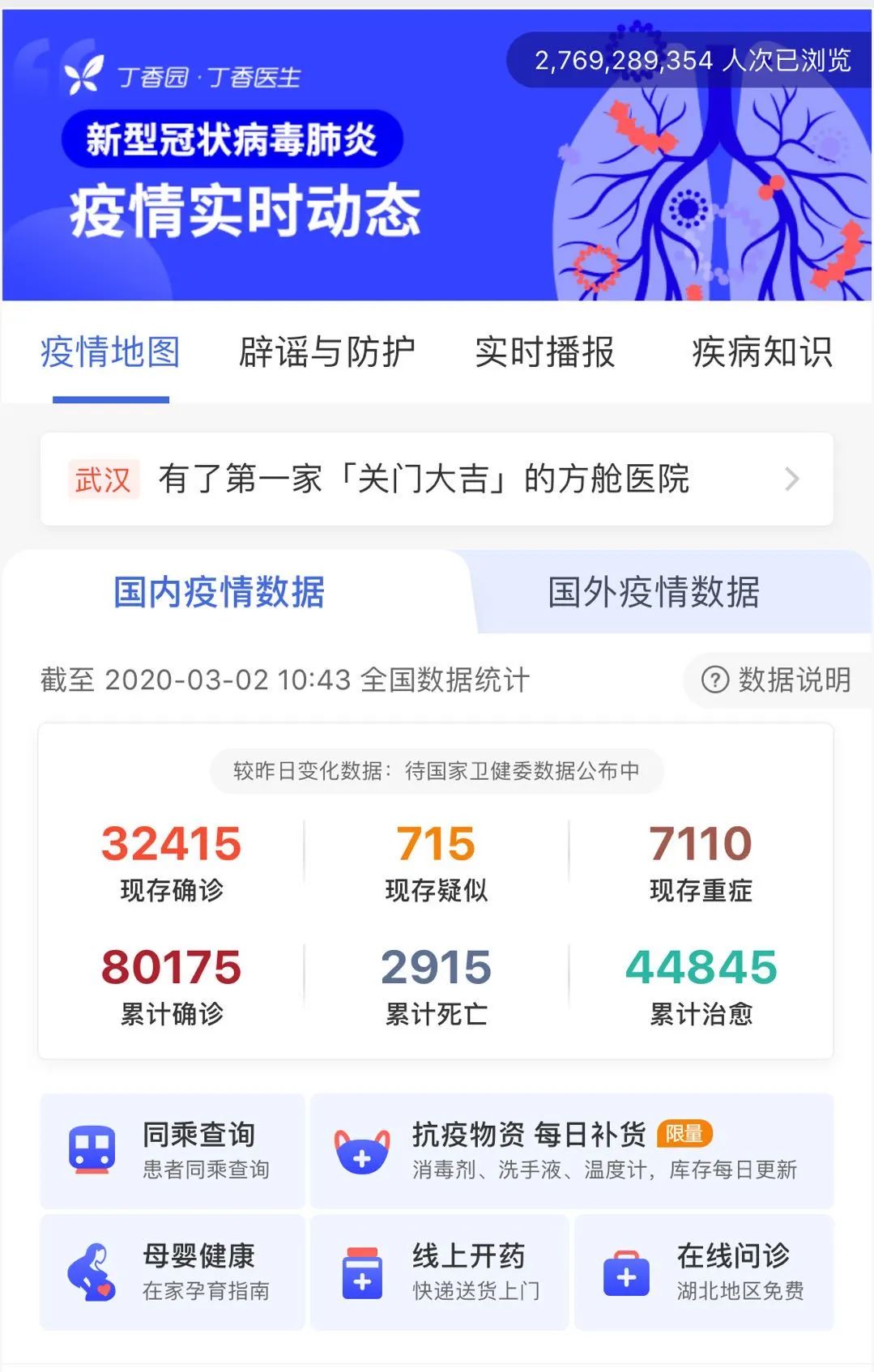Open the 在线问诊 card
This screenshot has width=874, height=1372.
coord(703,1272)
